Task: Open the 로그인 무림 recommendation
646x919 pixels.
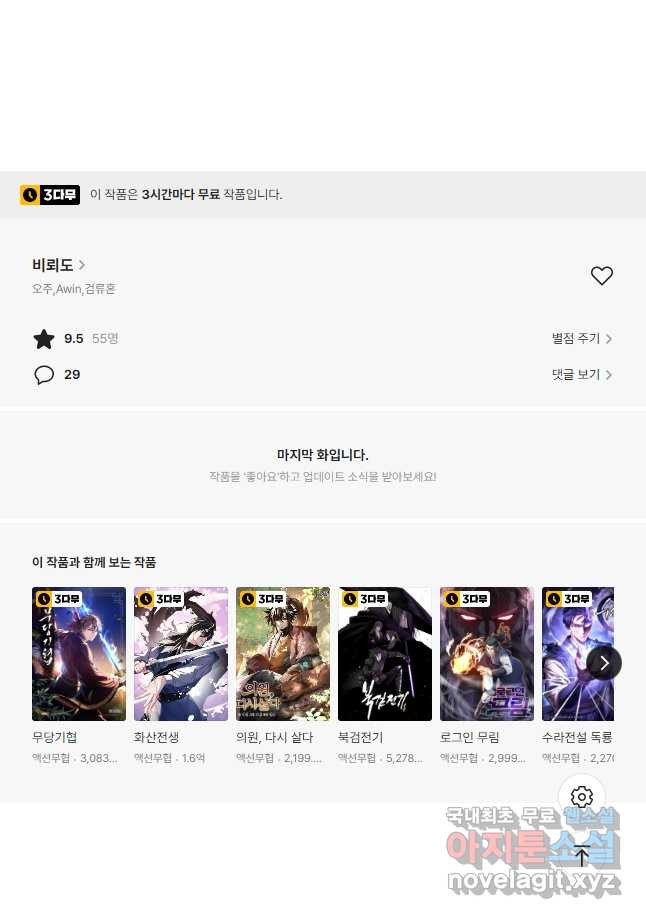Action: [x=487, y=654]
